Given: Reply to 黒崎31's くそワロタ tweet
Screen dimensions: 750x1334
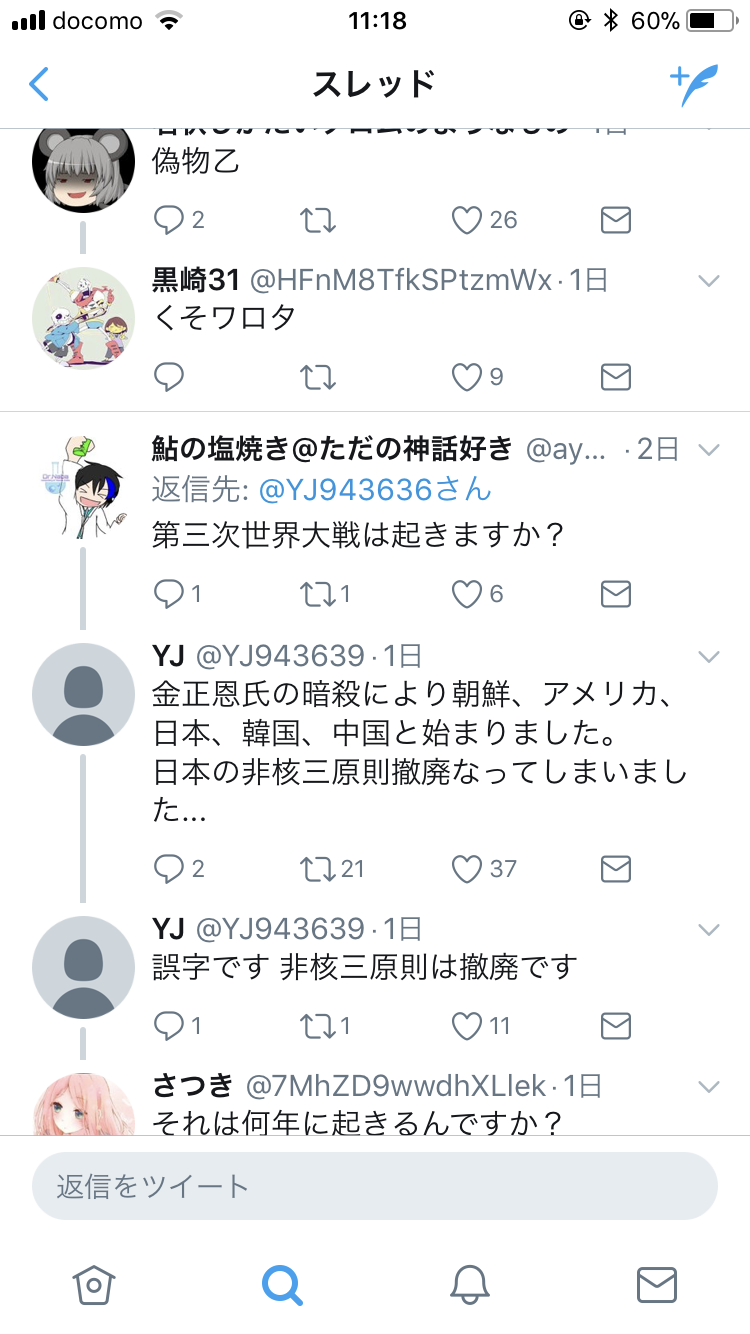Looking at the screenshot, I should (169, 377).
